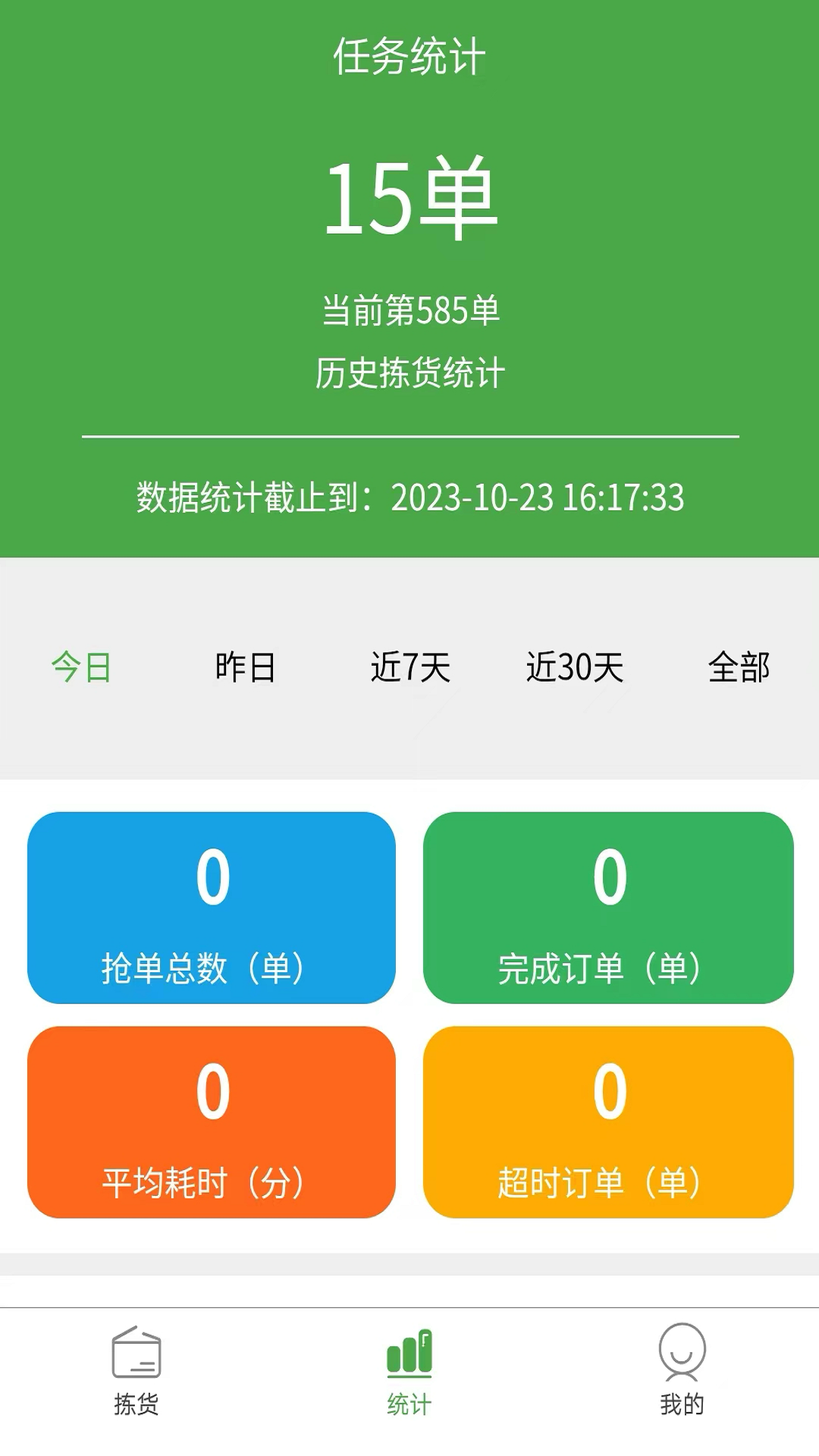Screen dimensions: 819x1456
Task: Expand 历史拣货统计 history section
Action: tap(409, 373)
